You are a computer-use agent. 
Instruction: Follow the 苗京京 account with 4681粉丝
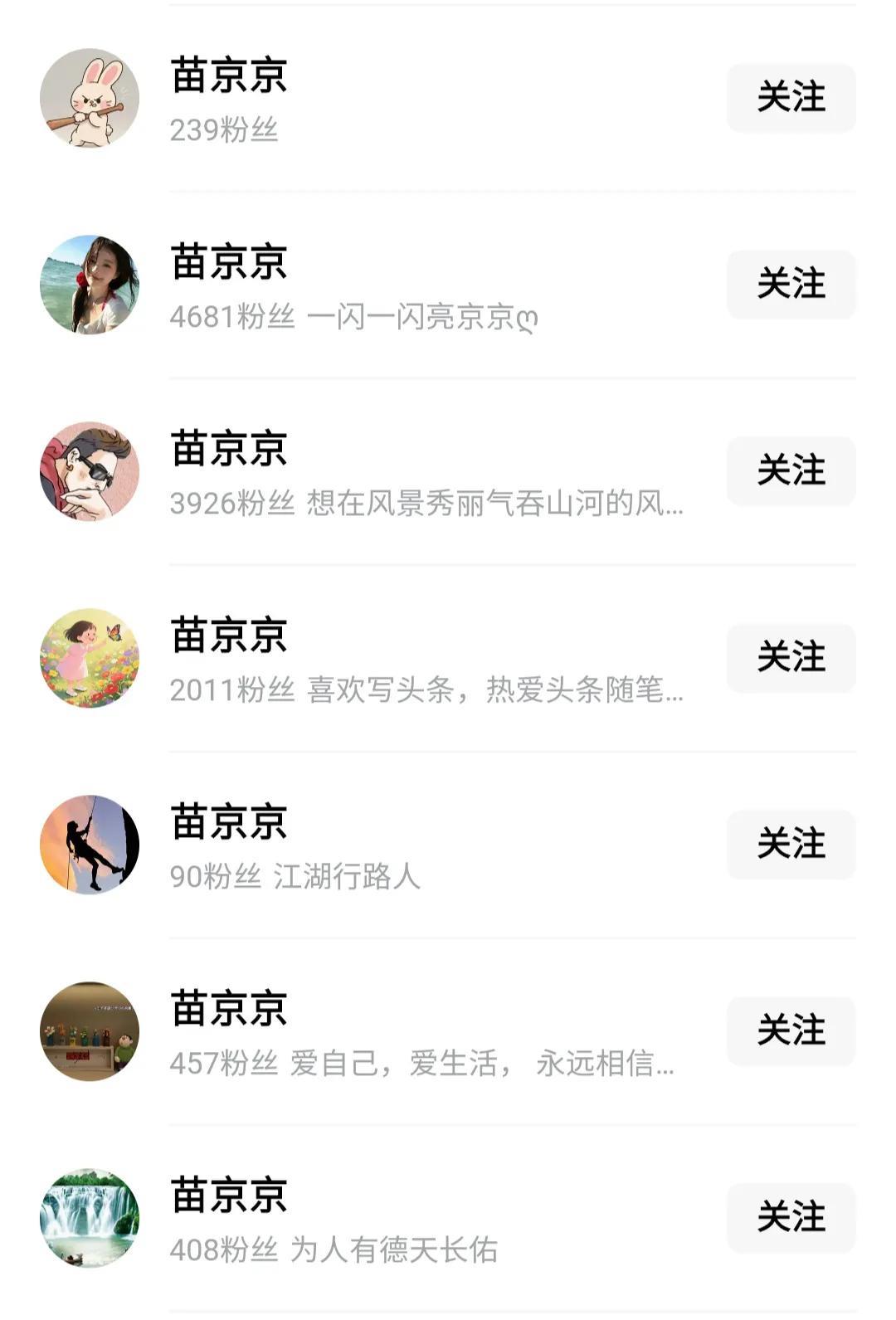[791, 285]
